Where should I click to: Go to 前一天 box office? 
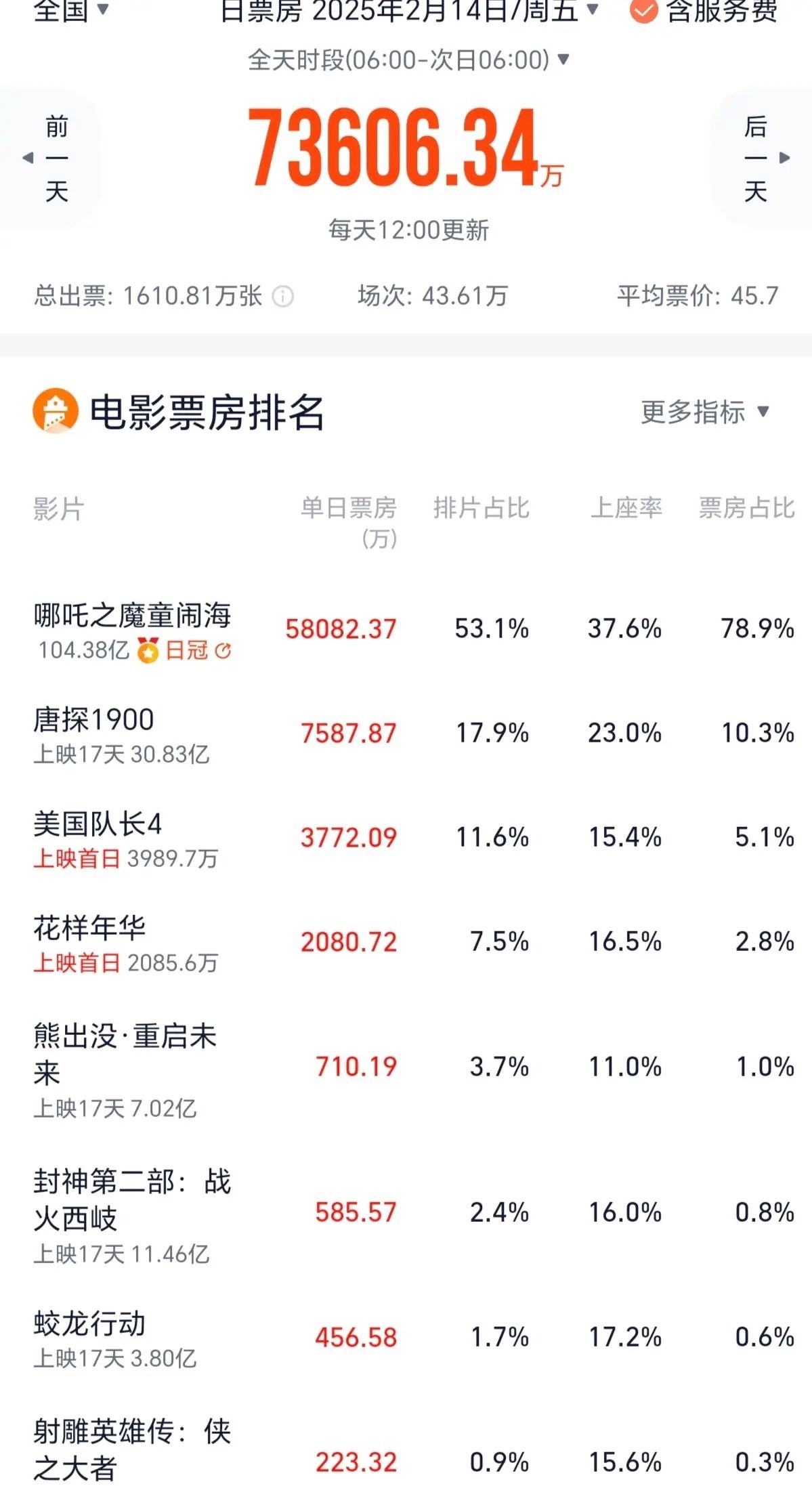[49, 158]
